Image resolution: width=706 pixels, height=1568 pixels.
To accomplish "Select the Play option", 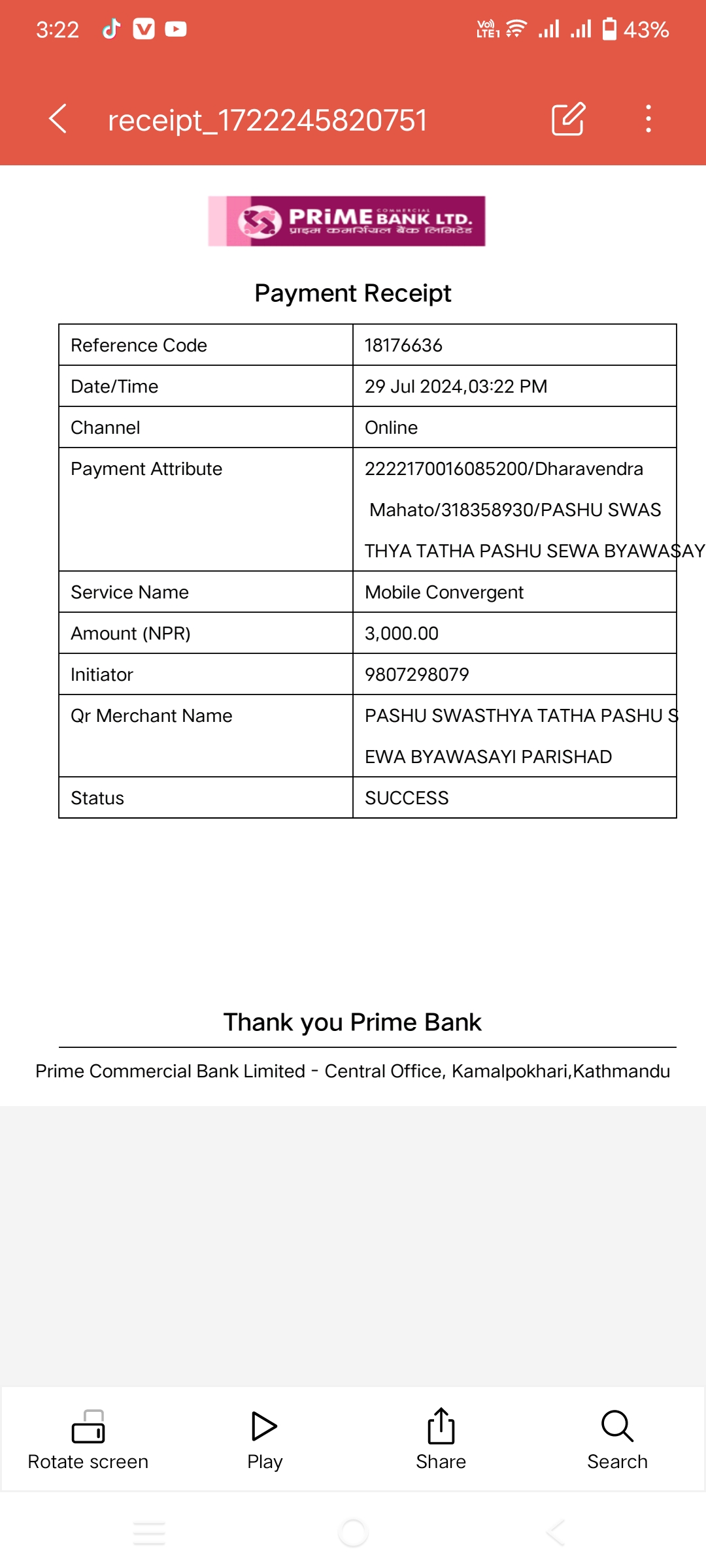I will [265, 1440].
